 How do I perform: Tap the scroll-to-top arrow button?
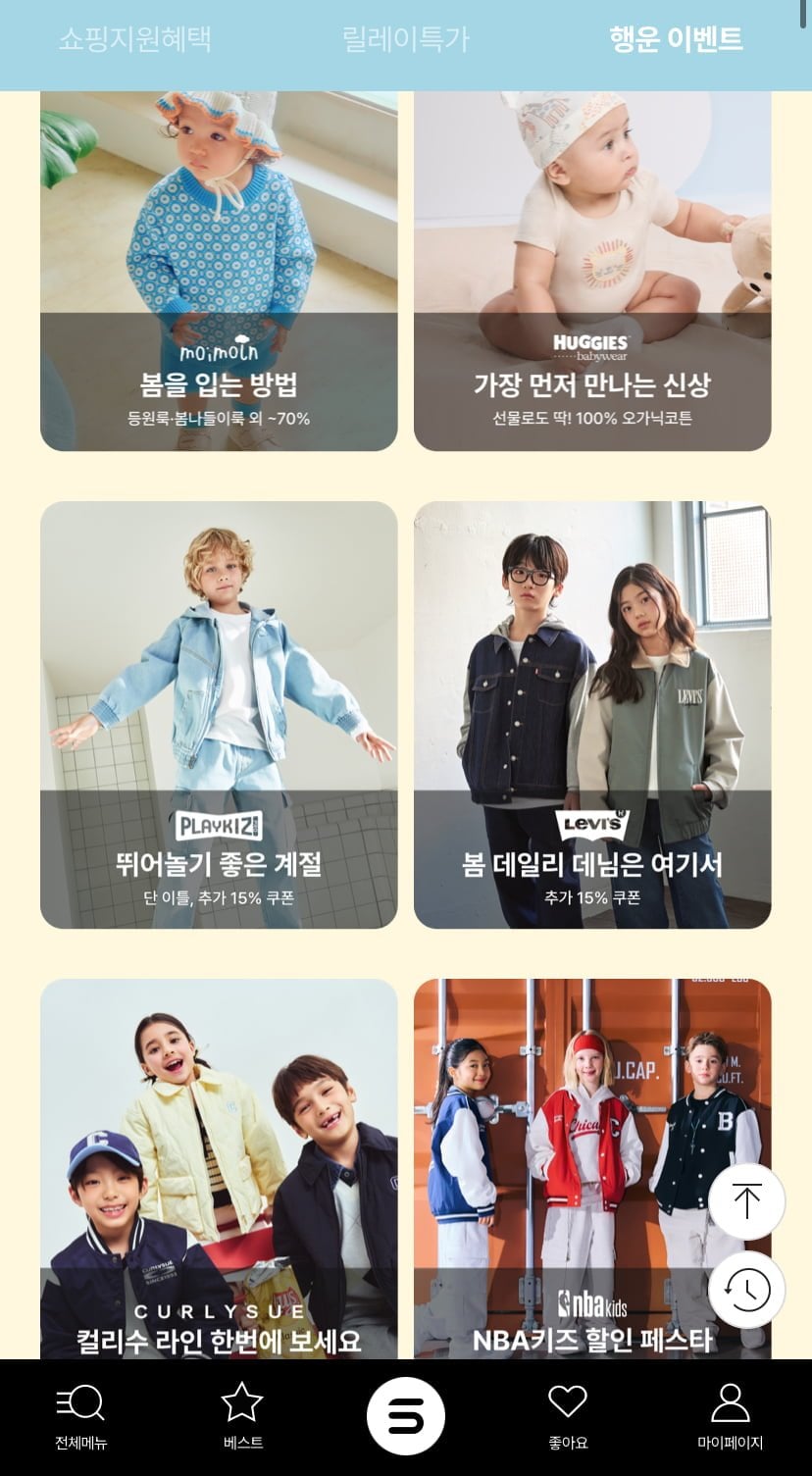tap(746, 1201)
